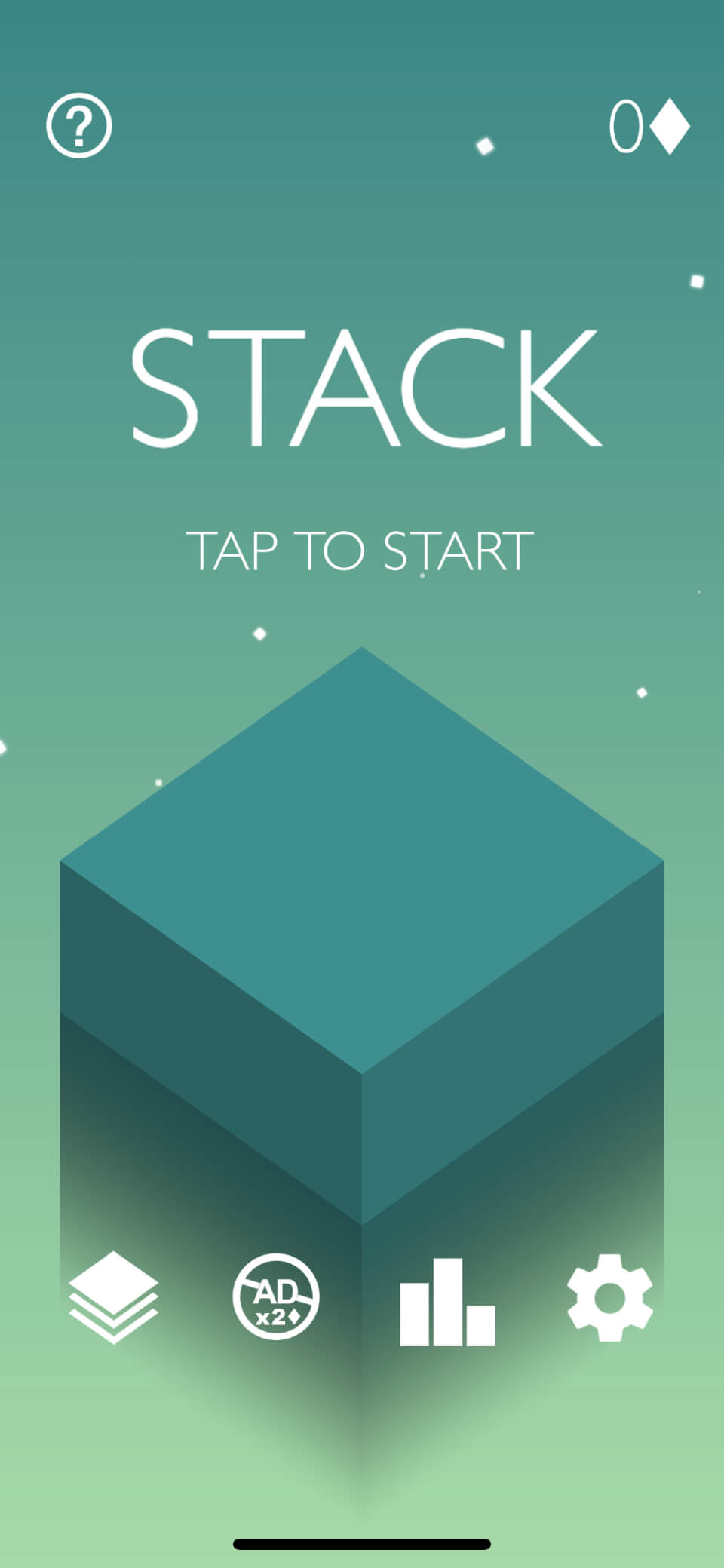The height and width of the screenshot is (1568, 724).
Task: Open the block themes layers icon
Action: coord(113,1297)
